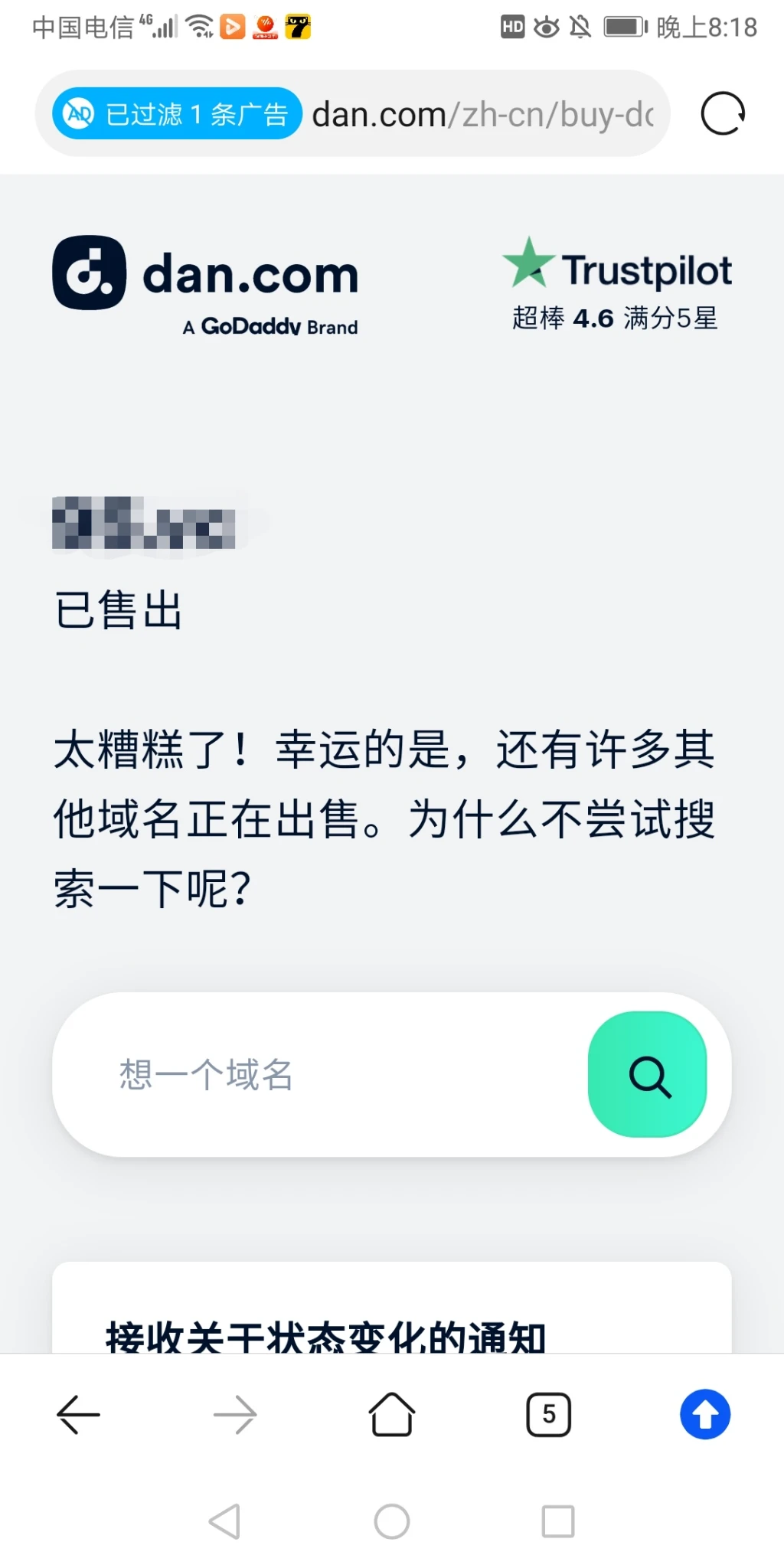The width and height of the screenshot is (784, 1568).
Task: Tap the dan.com URL address field
Action: [482, 115]
